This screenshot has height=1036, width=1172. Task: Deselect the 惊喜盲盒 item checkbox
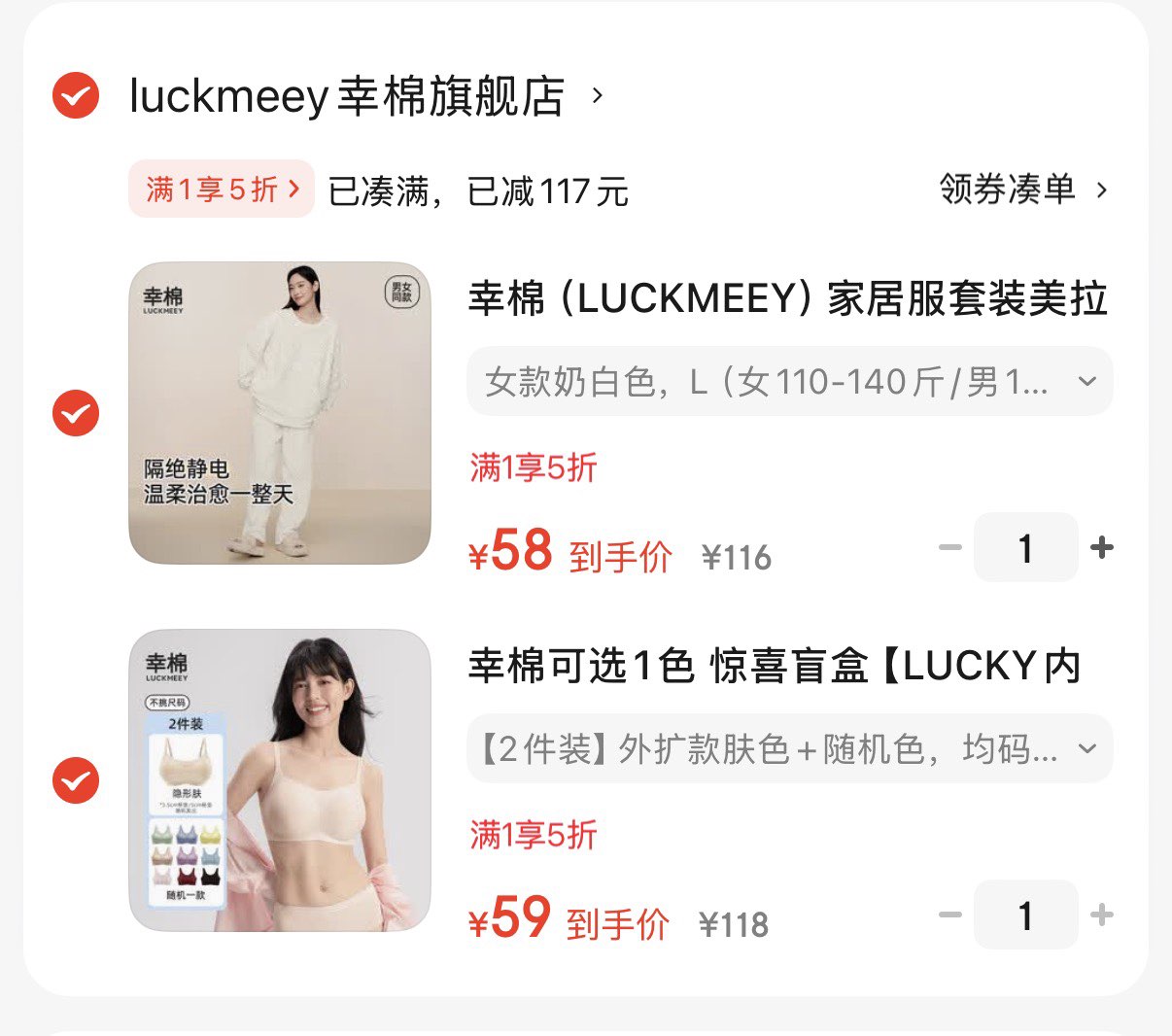tap(76, 780)
